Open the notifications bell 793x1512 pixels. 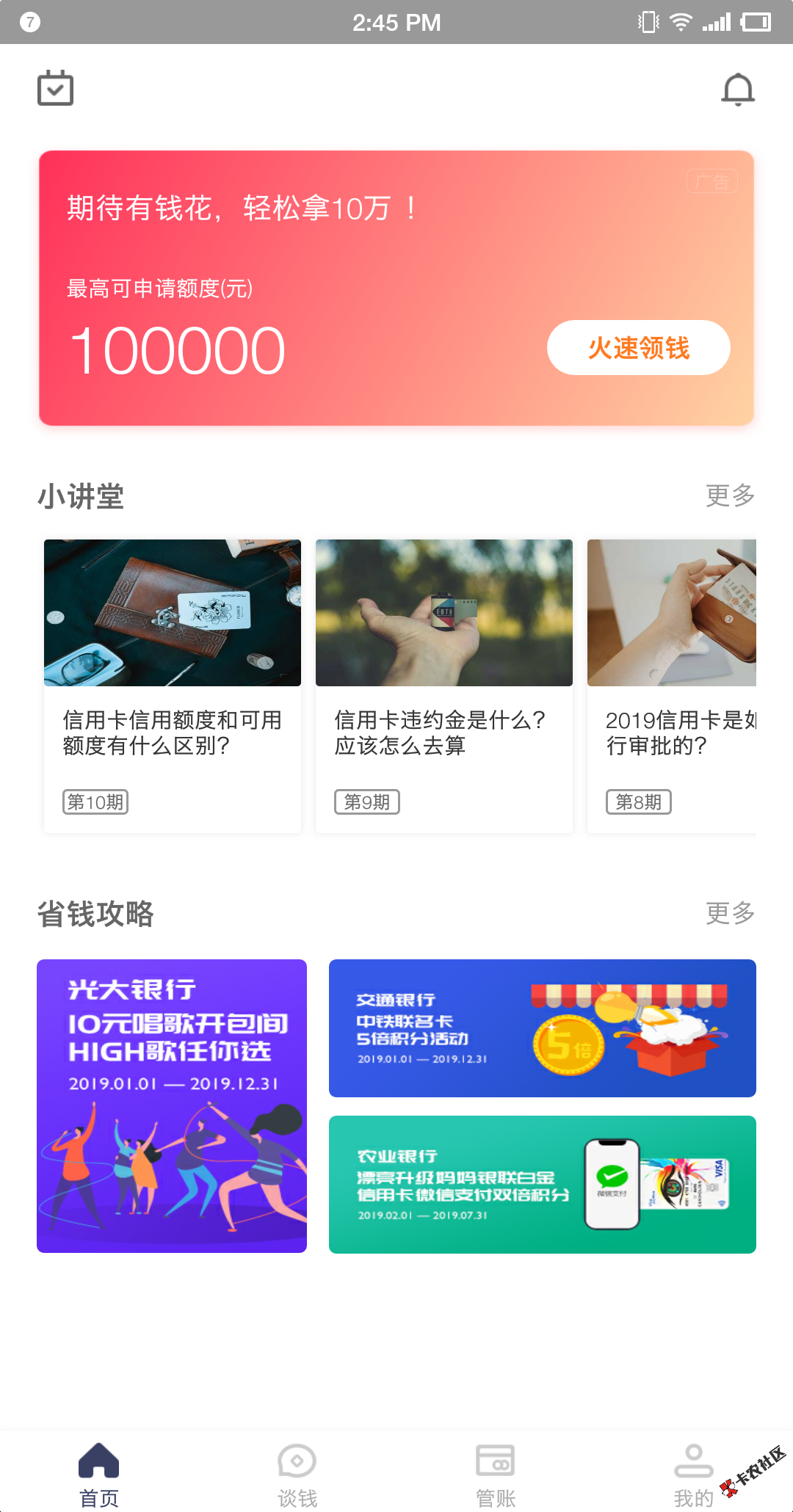(738, 90)
